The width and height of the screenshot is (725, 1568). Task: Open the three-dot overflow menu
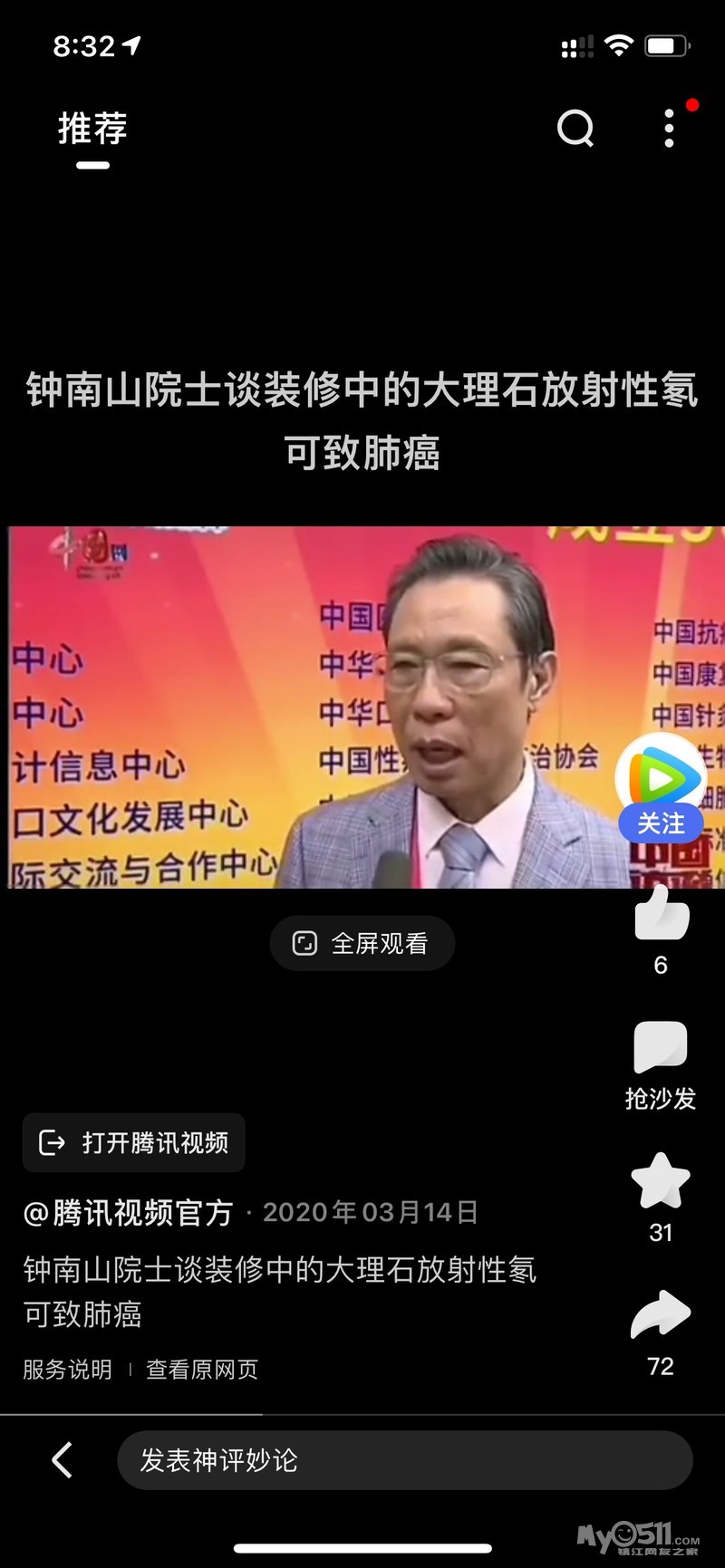point(669,129)
